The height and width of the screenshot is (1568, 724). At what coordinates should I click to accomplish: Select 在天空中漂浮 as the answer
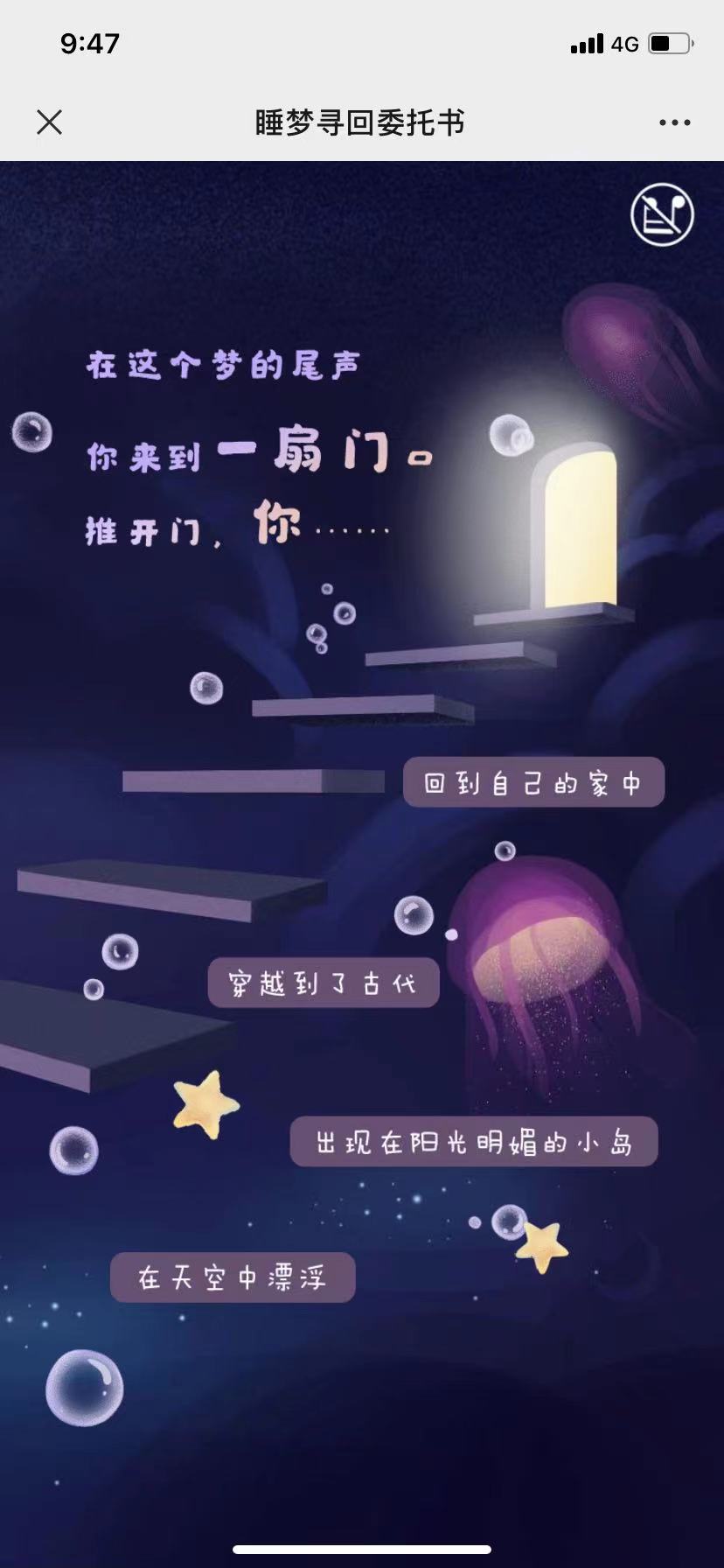click(x=233, y=1277)
